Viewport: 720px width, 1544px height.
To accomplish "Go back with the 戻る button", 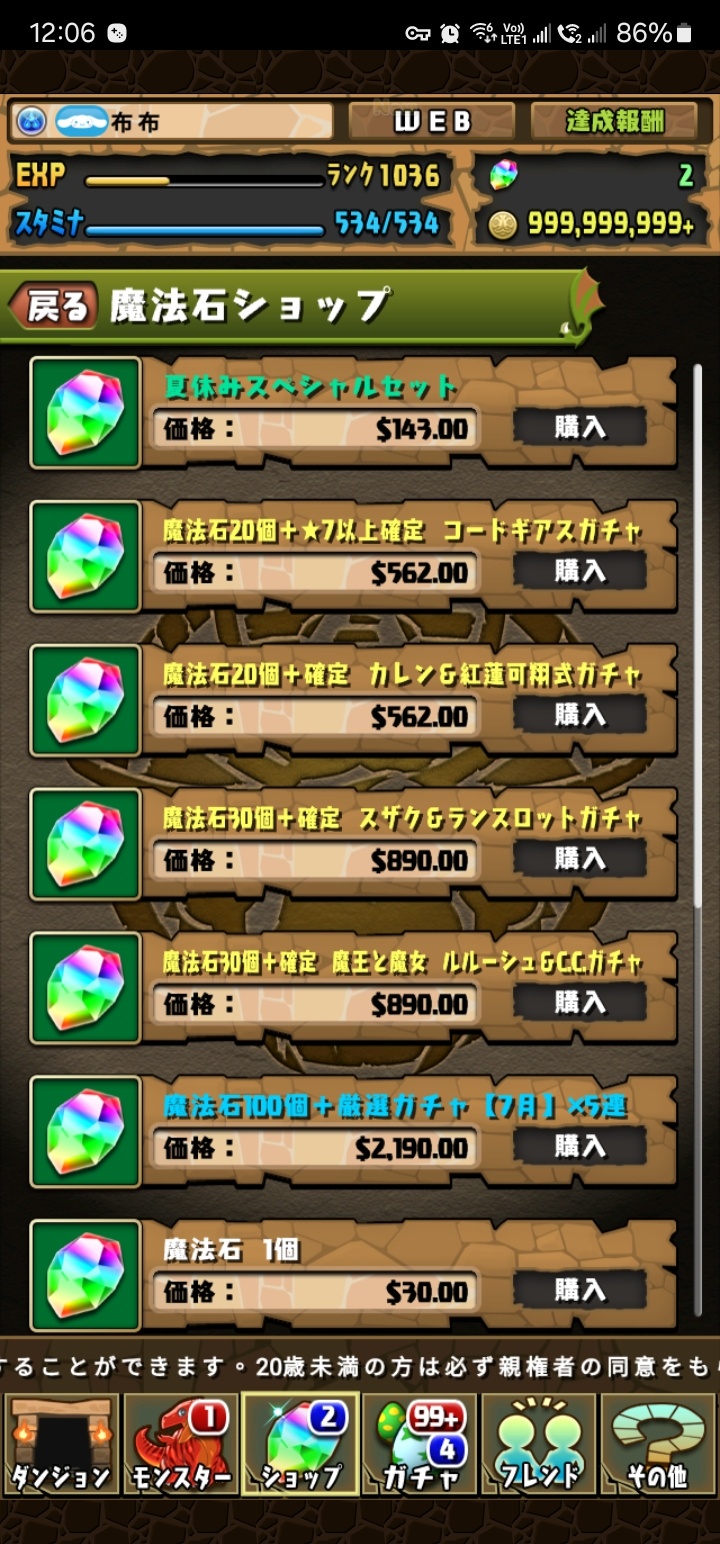I will pos(57,307).
